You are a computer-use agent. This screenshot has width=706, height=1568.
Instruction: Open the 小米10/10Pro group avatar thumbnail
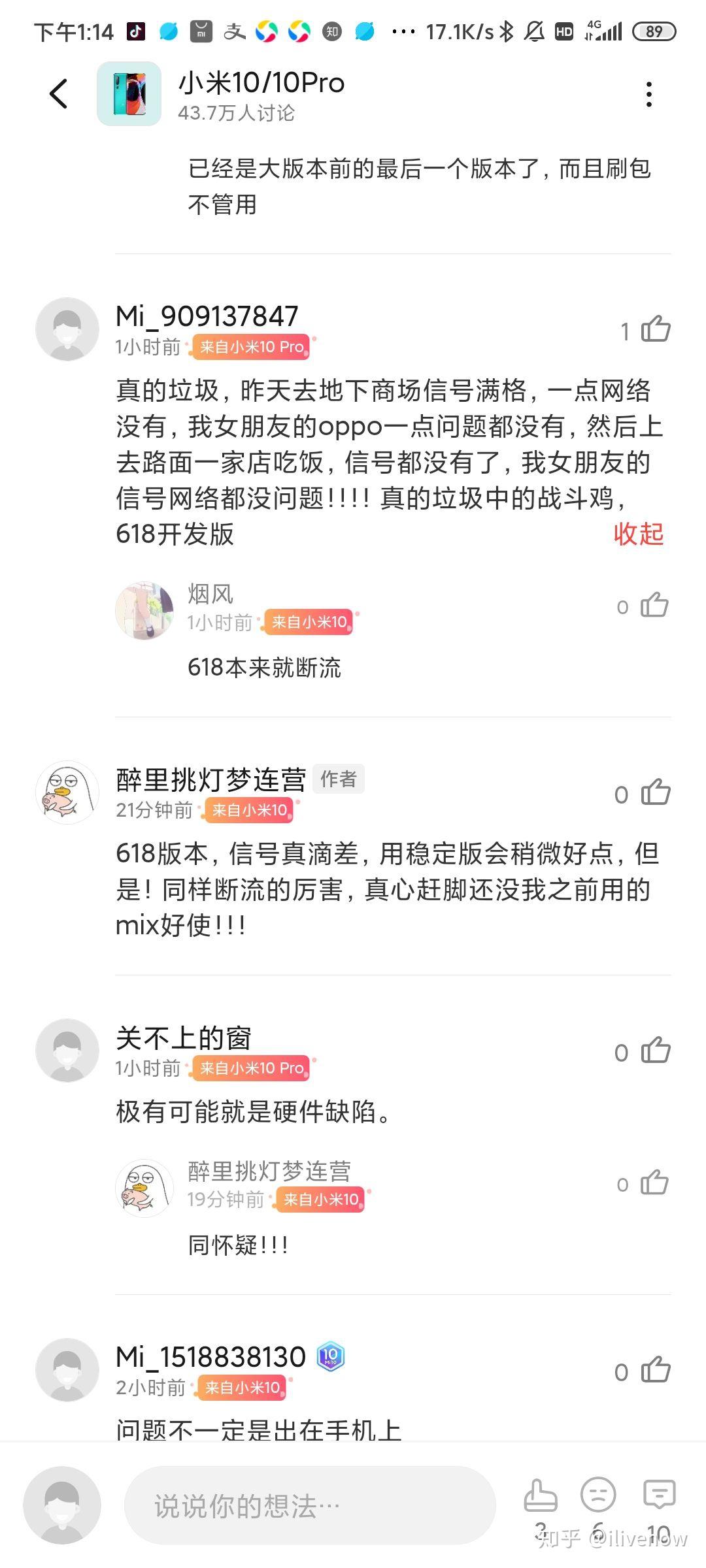coord(128,95)
